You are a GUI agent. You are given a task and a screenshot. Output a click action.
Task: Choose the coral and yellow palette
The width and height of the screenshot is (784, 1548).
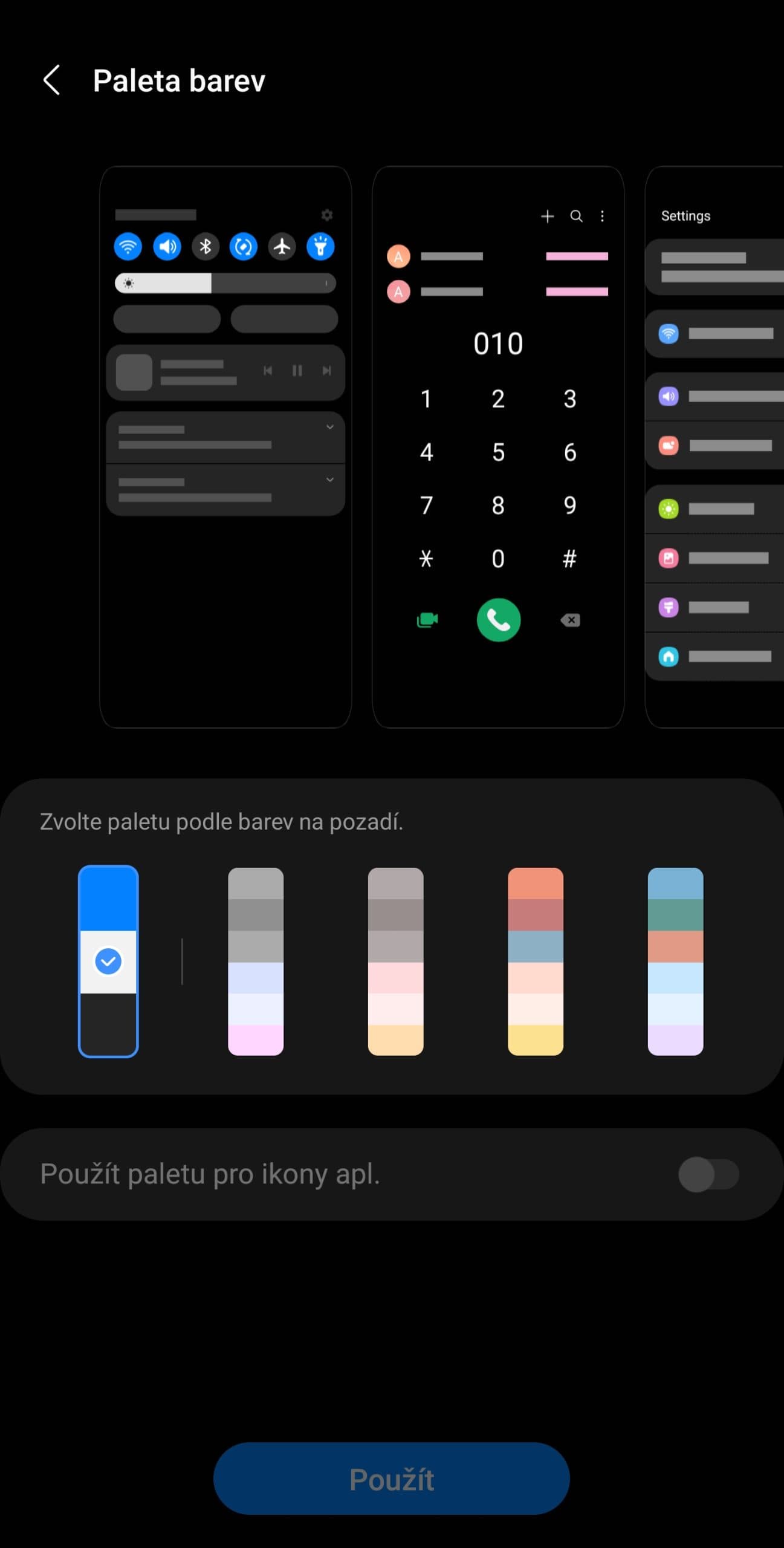coord(535,961)
